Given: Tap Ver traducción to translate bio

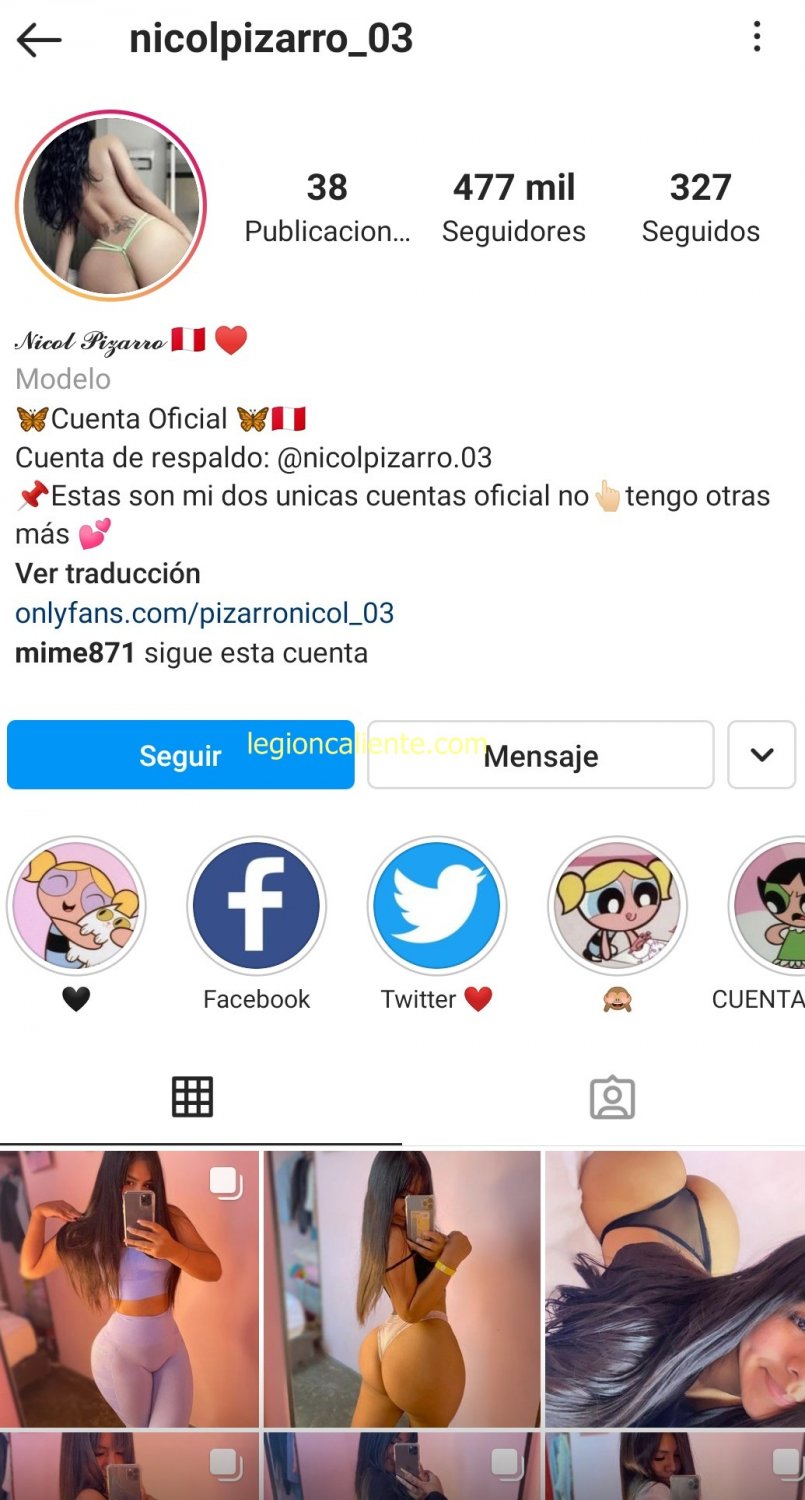Looking at the screenshot, I should 108,573.
